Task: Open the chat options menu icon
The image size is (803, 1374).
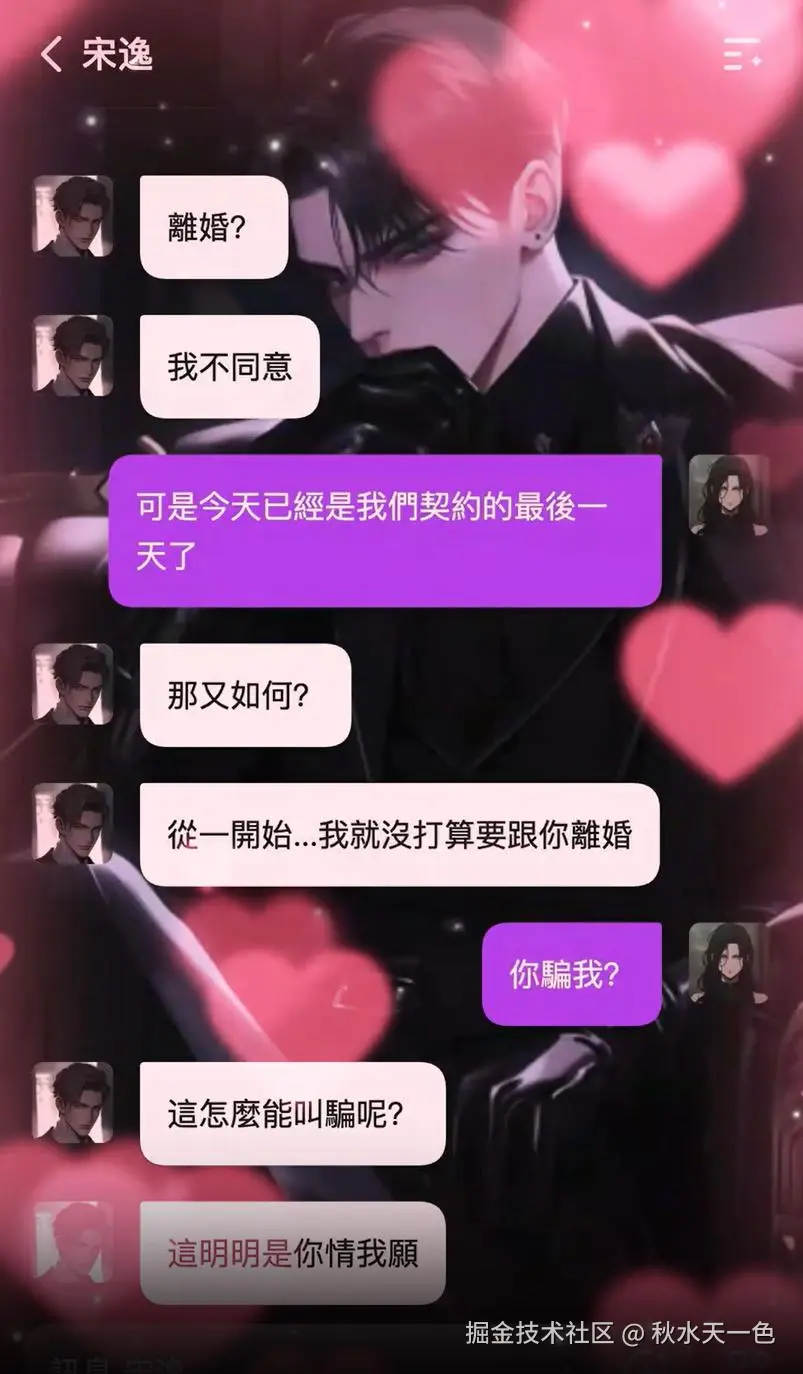Action: click(742, 54)
